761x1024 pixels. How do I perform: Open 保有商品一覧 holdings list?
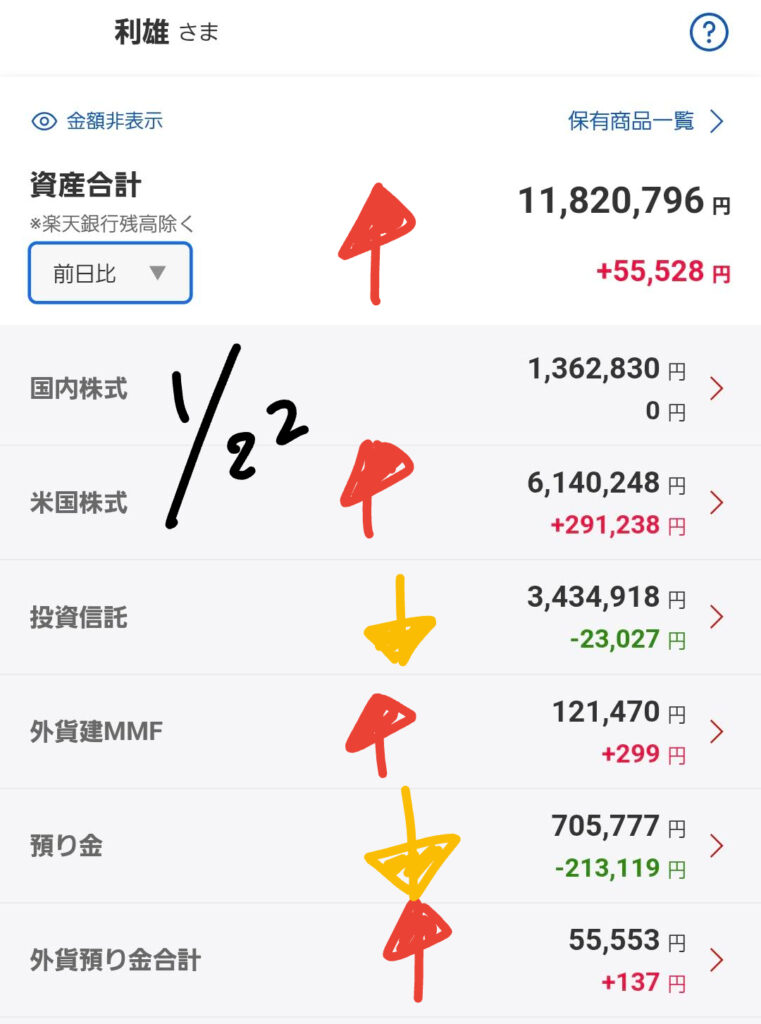pos(645,122)
